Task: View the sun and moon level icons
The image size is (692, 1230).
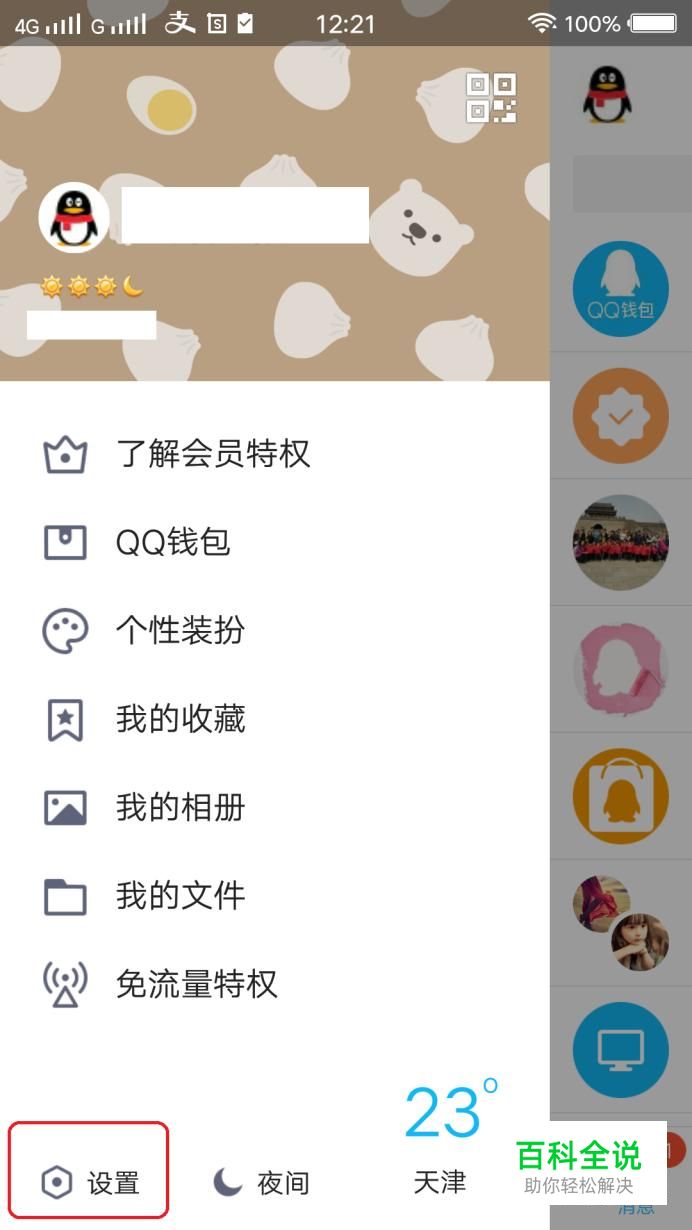Action: [92, 287]
